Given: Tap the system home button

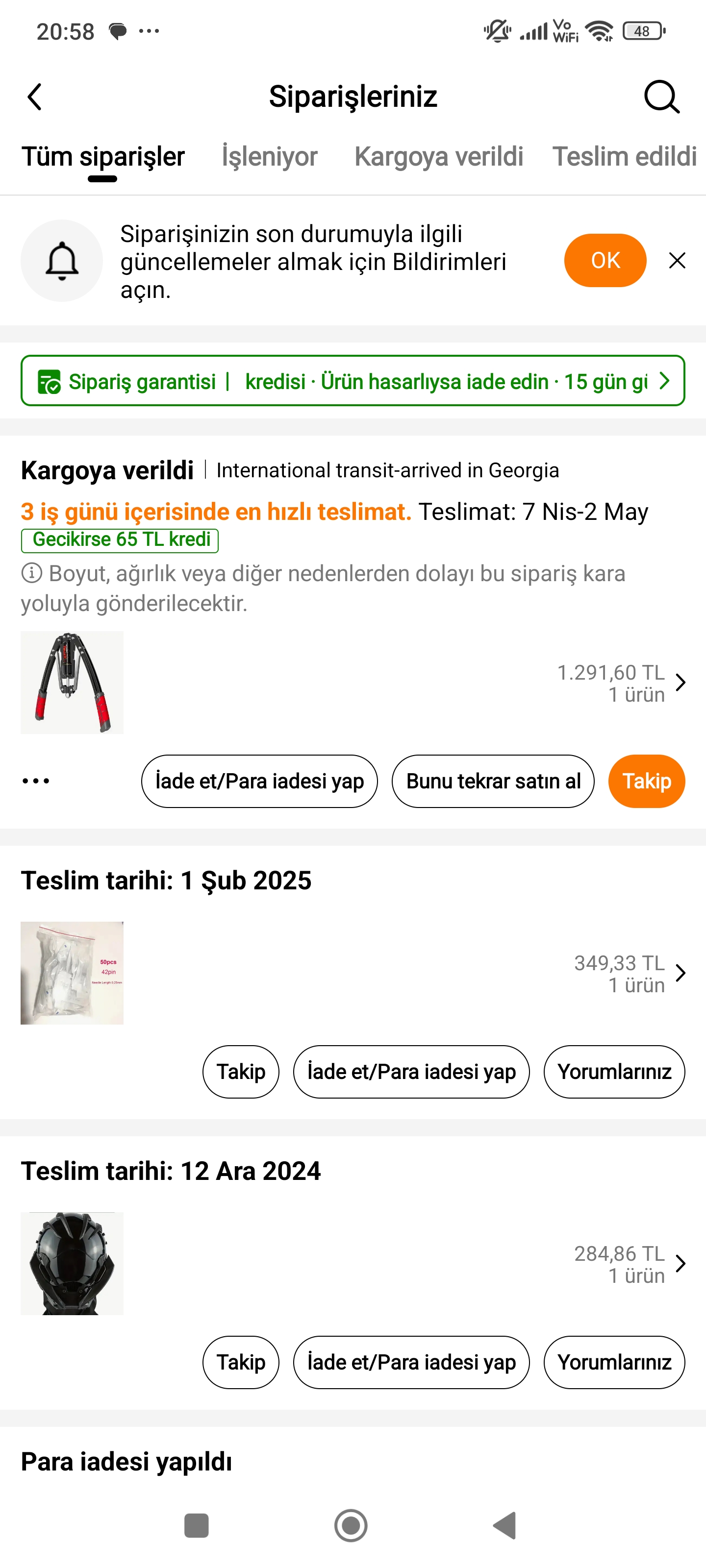Looking at the screenshot, I should pos(351,1525).
